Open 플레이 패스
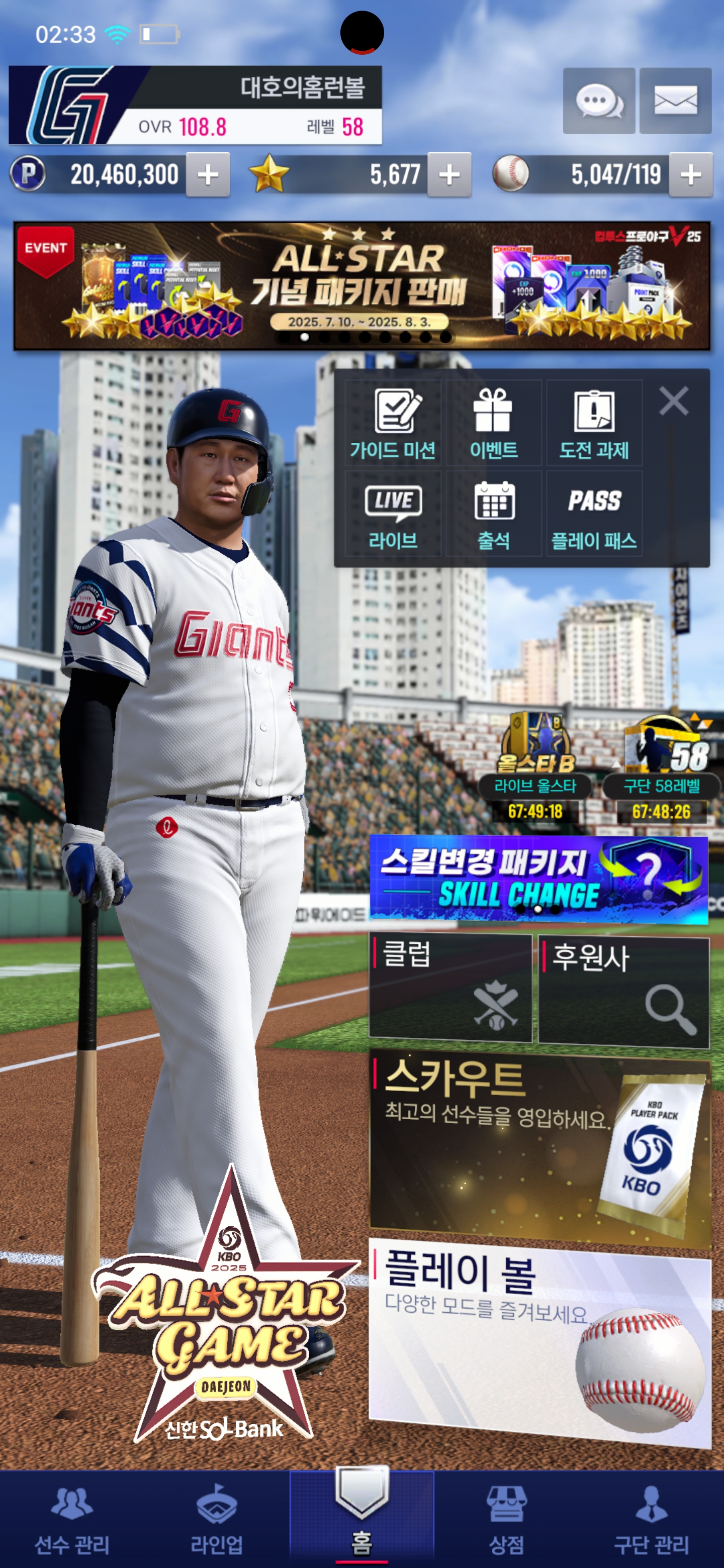Viewport: 724px width, 1568px height. pyautogui.click(x=594, y=514)
